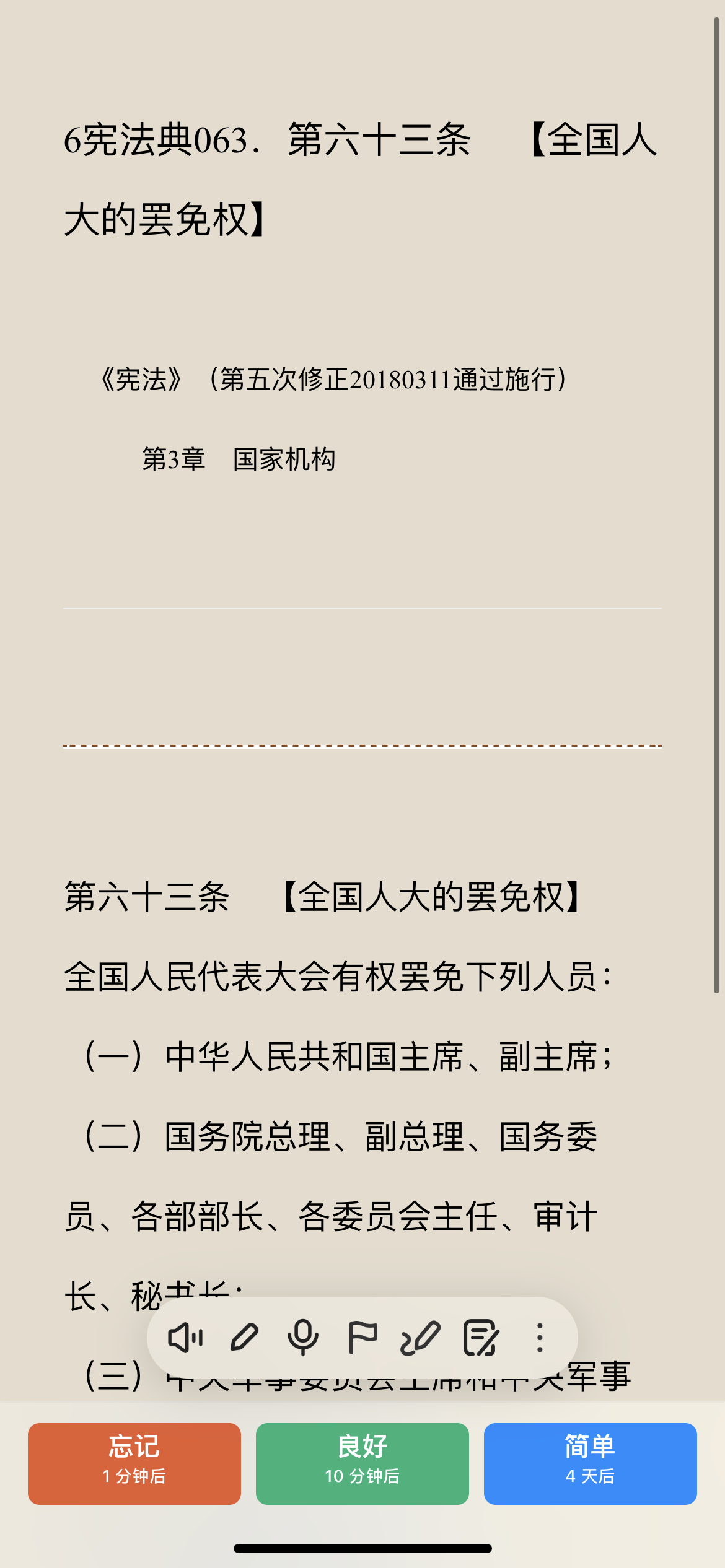This screenshot has width=725, height=1568.
Task: Rate card as 忘记 (1 分钟后)
Action: pyautogui.click(x=134, y=1464)
